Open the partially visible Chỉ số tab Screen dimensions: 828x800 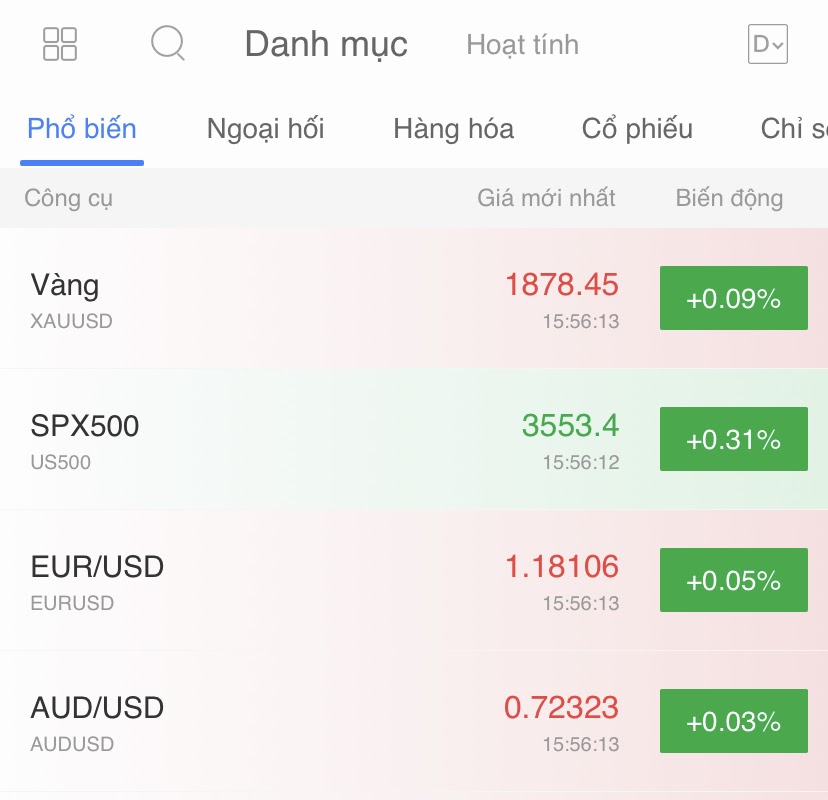(794, 129)
